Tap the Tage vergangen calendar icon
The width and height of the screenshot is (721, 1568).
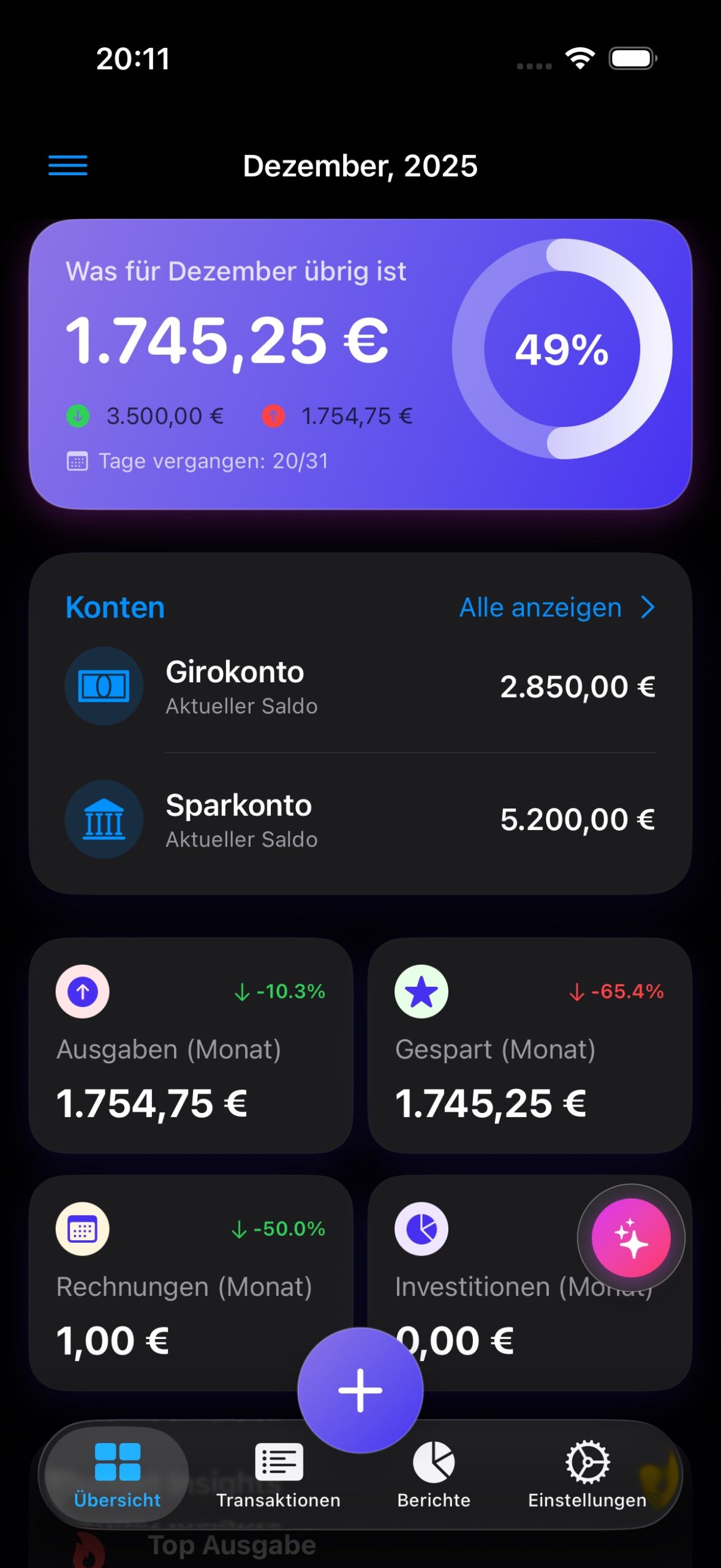coord(78,461)
